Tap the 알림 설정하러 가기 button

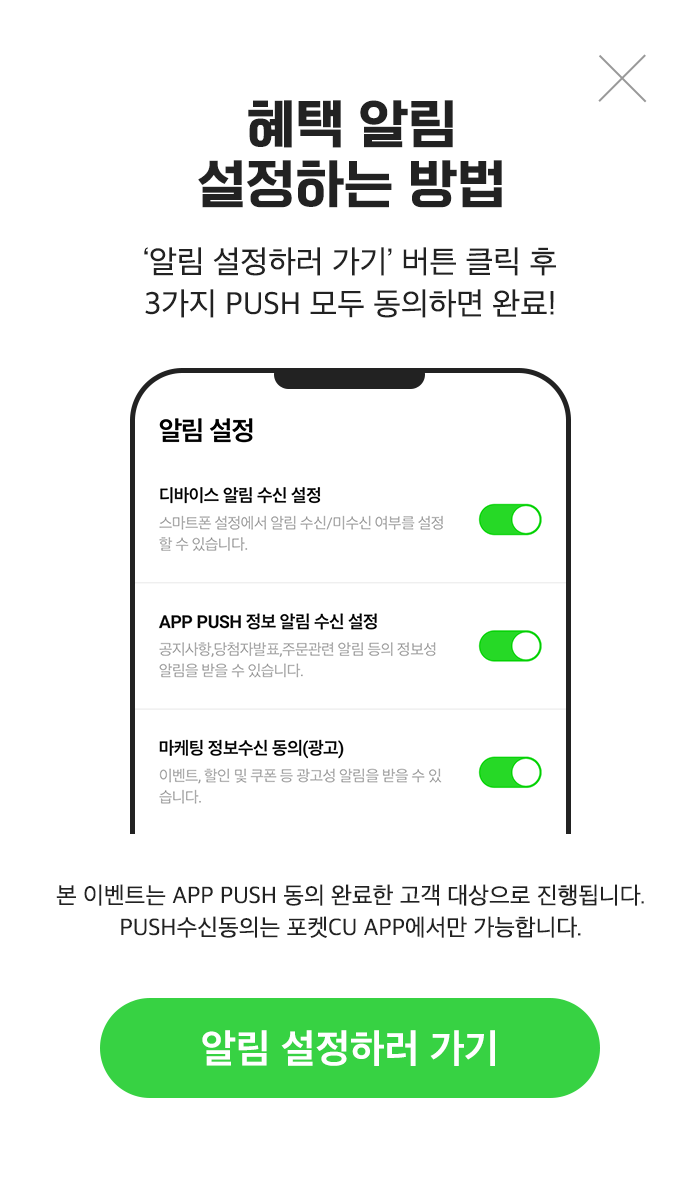[350, 1047]
